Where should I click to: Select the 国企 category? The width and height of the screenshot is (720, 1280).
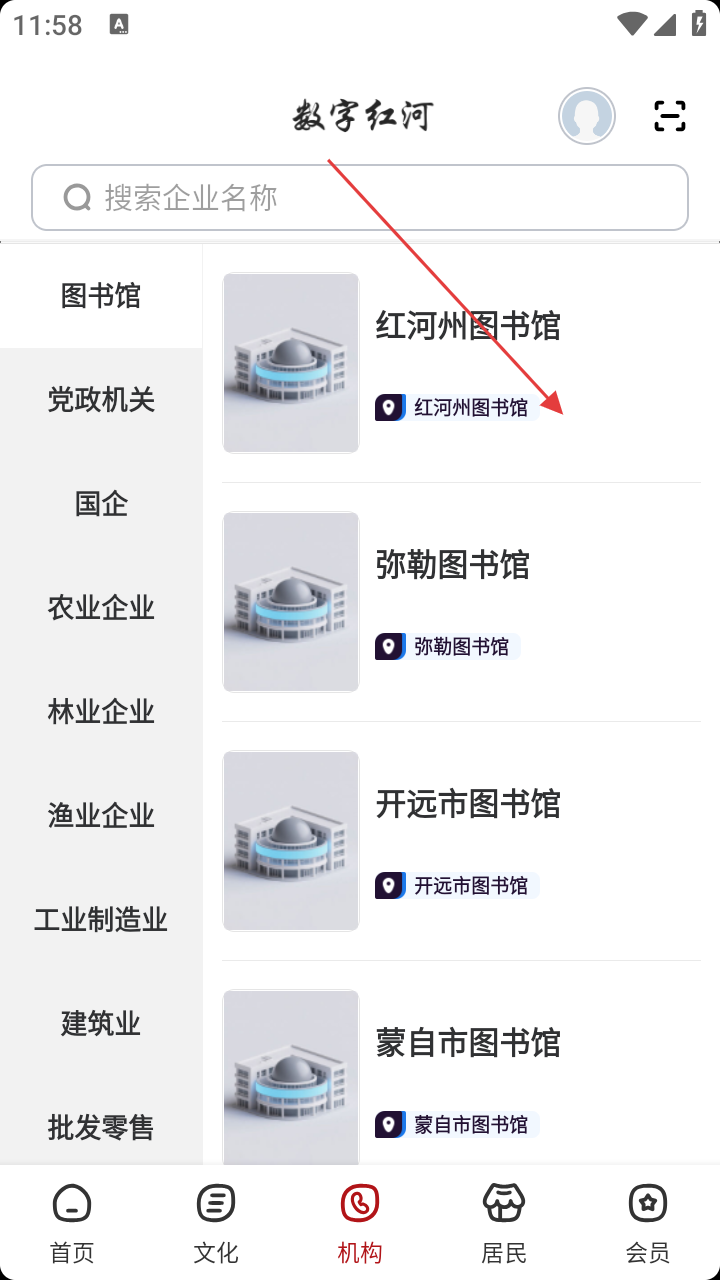101,504
